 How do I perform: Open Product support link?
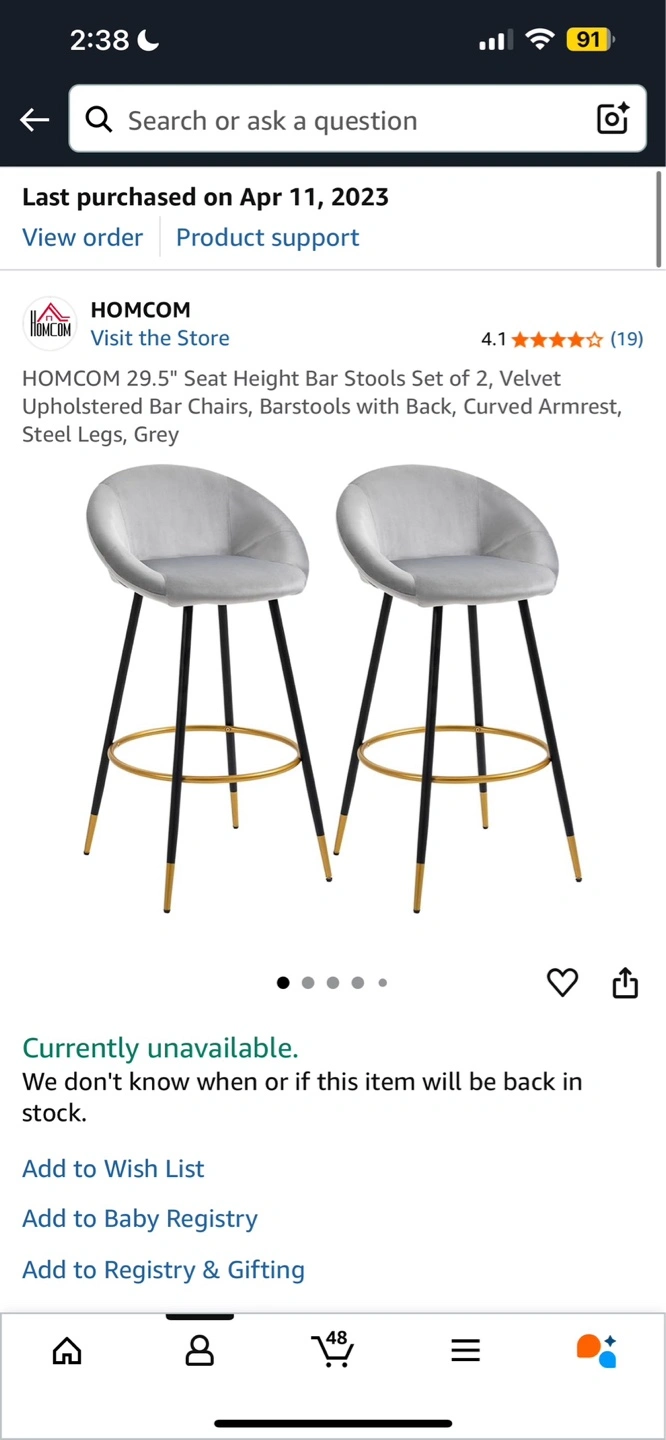pos(267,238)
